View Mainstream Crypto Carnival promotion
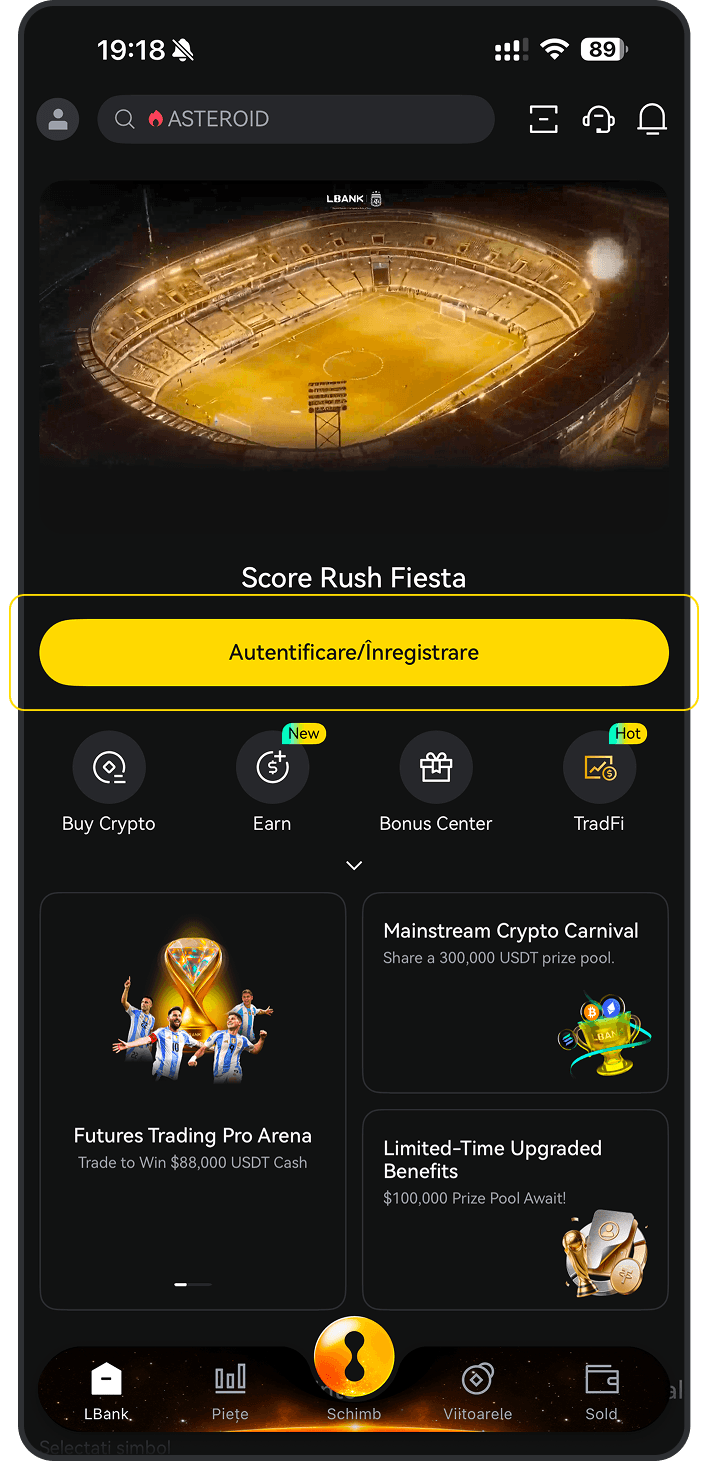The height and width of the screenshot is (1461, 708). click(x=515, y=992)
